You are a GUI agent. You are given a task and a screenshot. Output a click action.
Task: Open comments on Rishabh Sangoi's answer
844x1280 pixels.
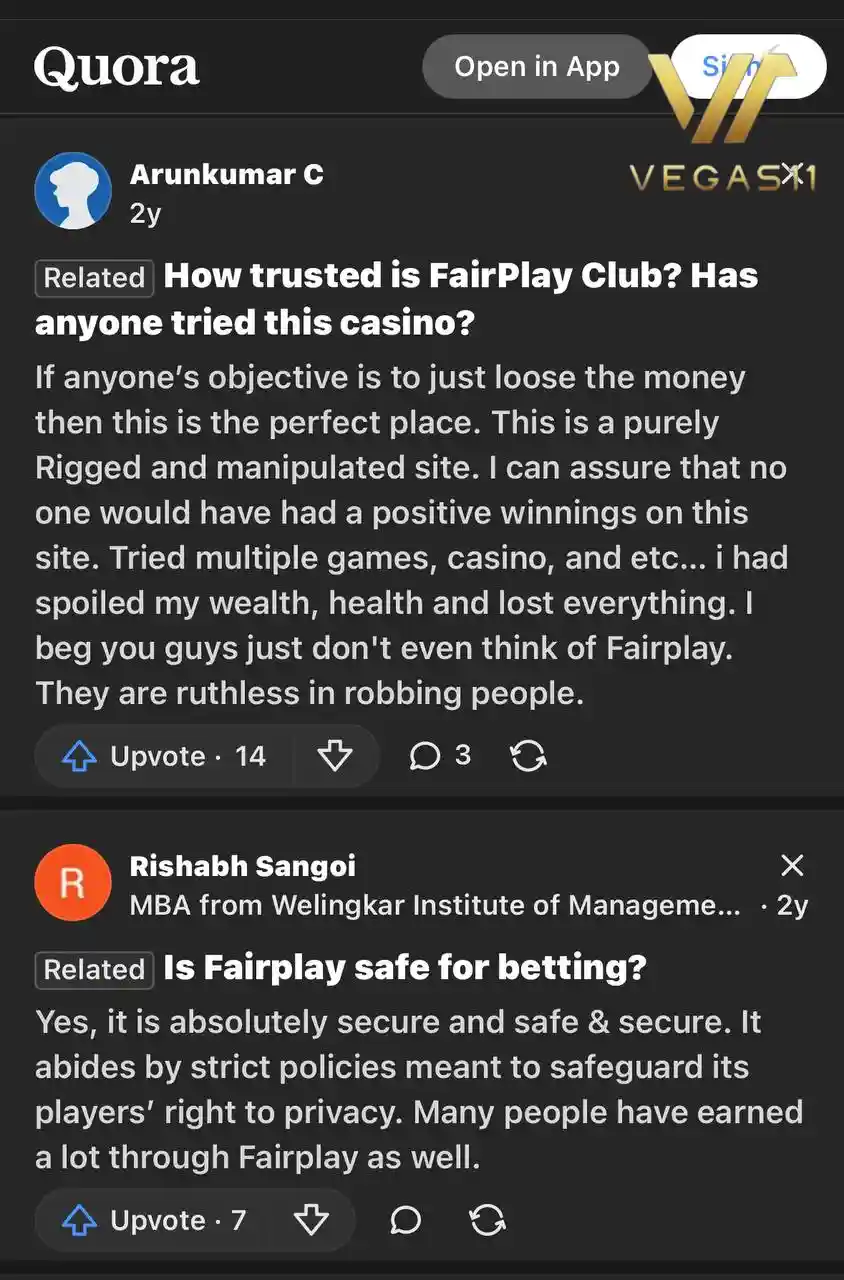(x=404, y=1220)
